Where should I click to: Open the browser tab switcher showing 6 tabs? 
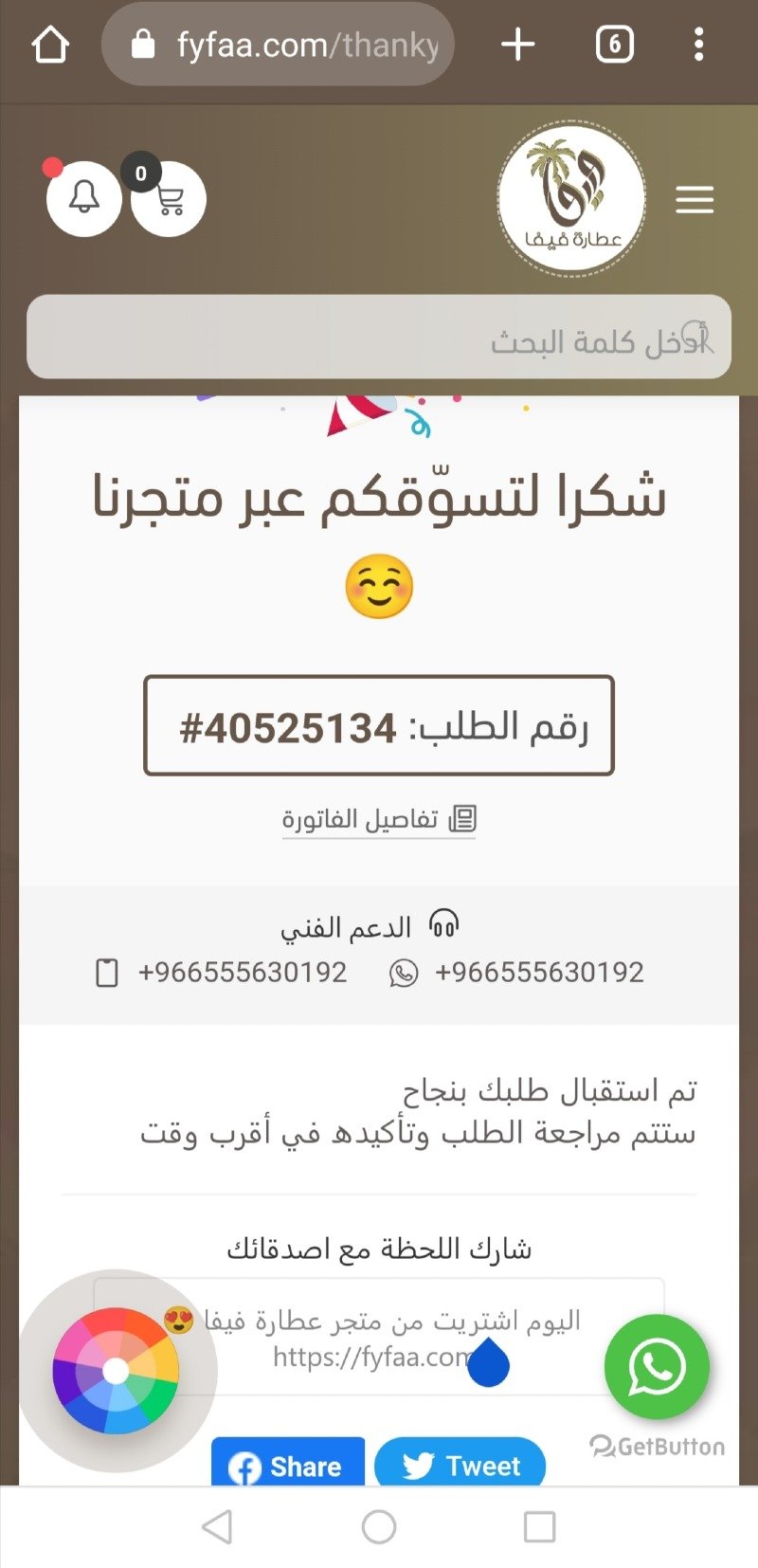point(614,44)
